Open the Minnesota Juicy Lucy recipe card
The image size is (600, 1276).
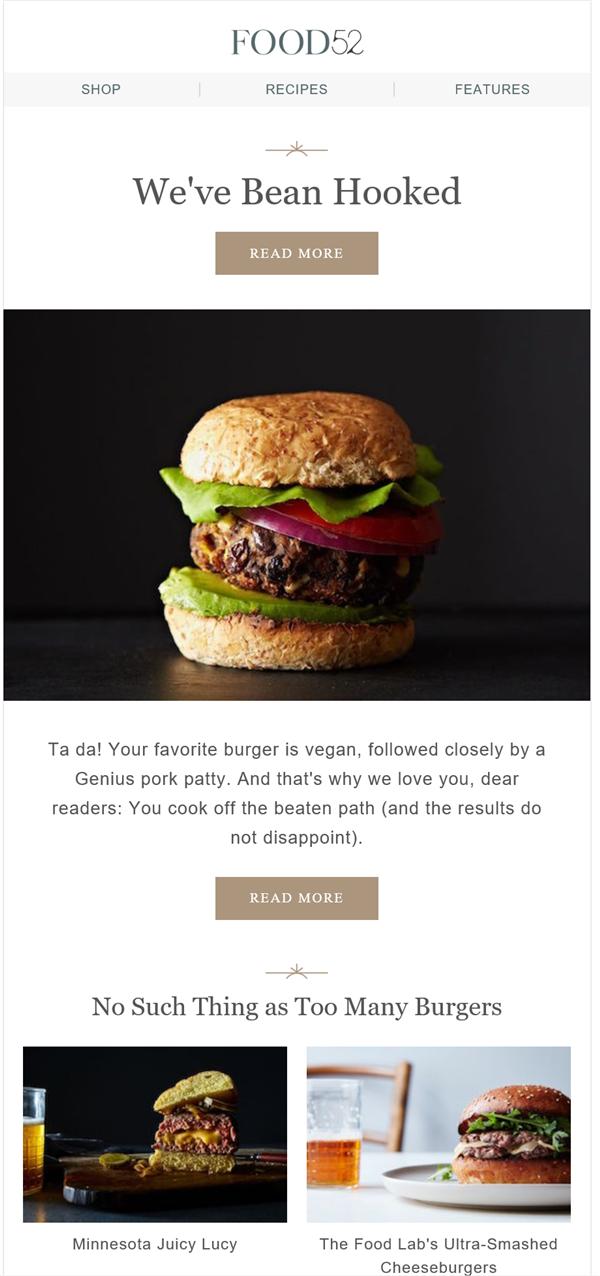[x=155, y=1134]
